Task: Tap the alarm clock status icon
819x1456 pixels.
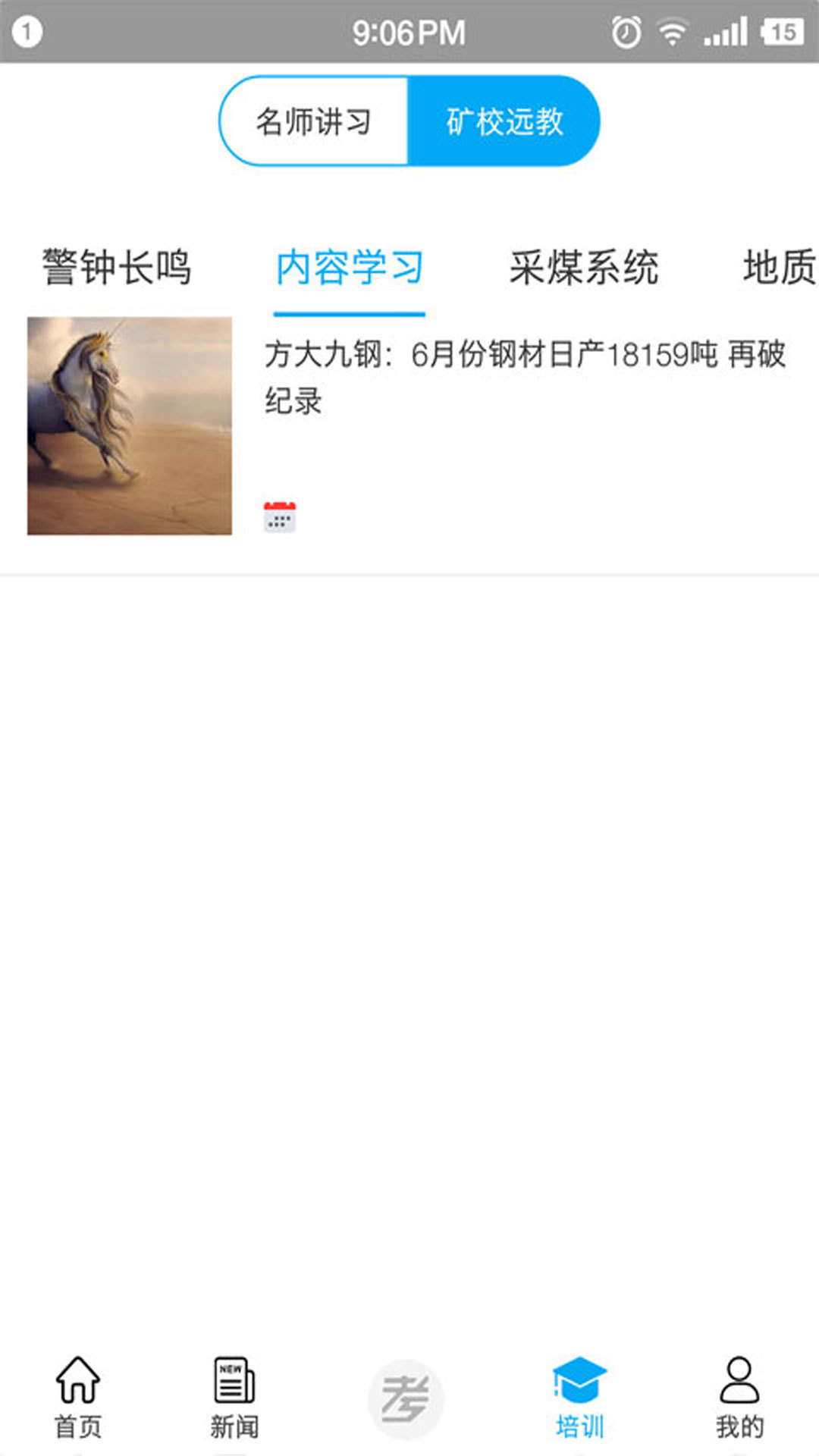Action: coord(623,32)
